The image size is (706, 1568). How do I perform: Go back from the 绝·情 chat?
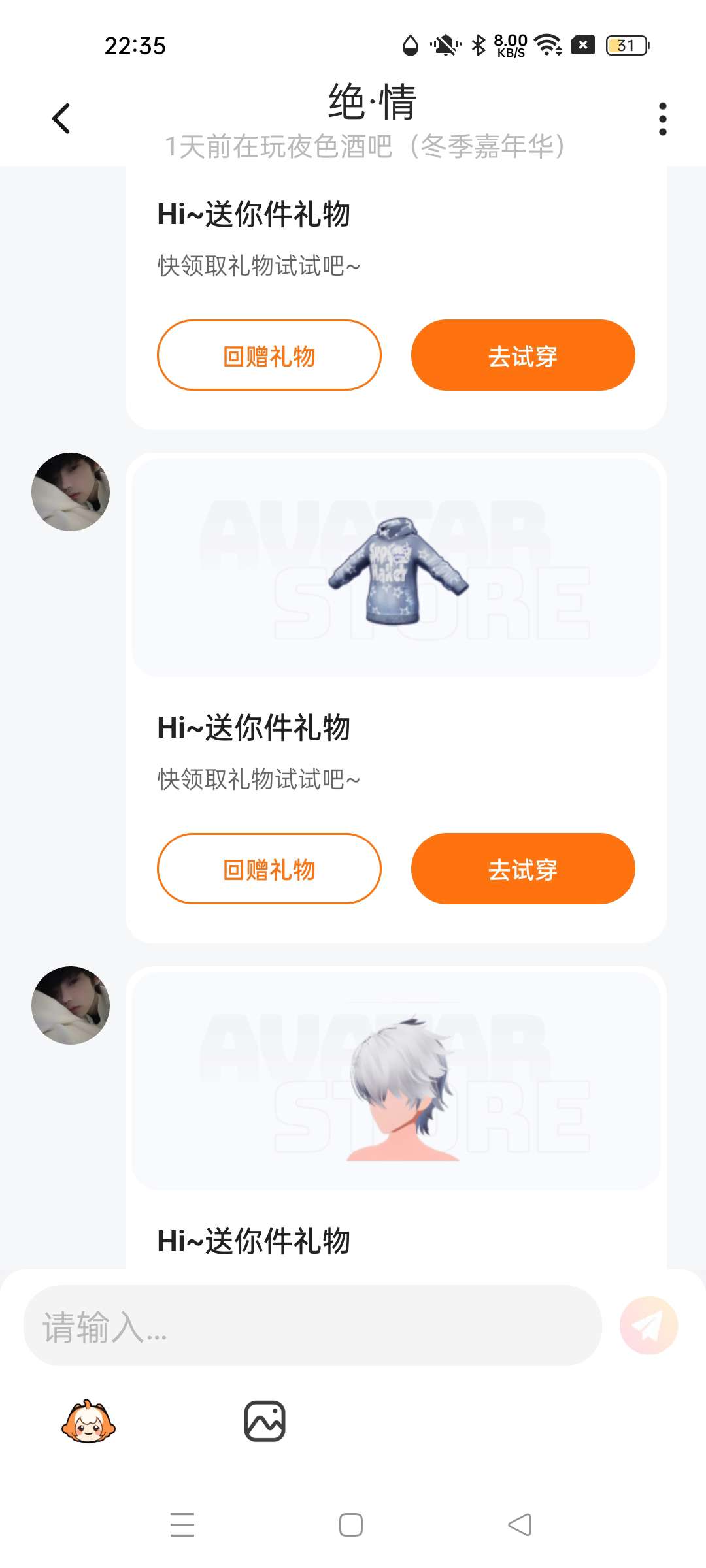[61, 119]
